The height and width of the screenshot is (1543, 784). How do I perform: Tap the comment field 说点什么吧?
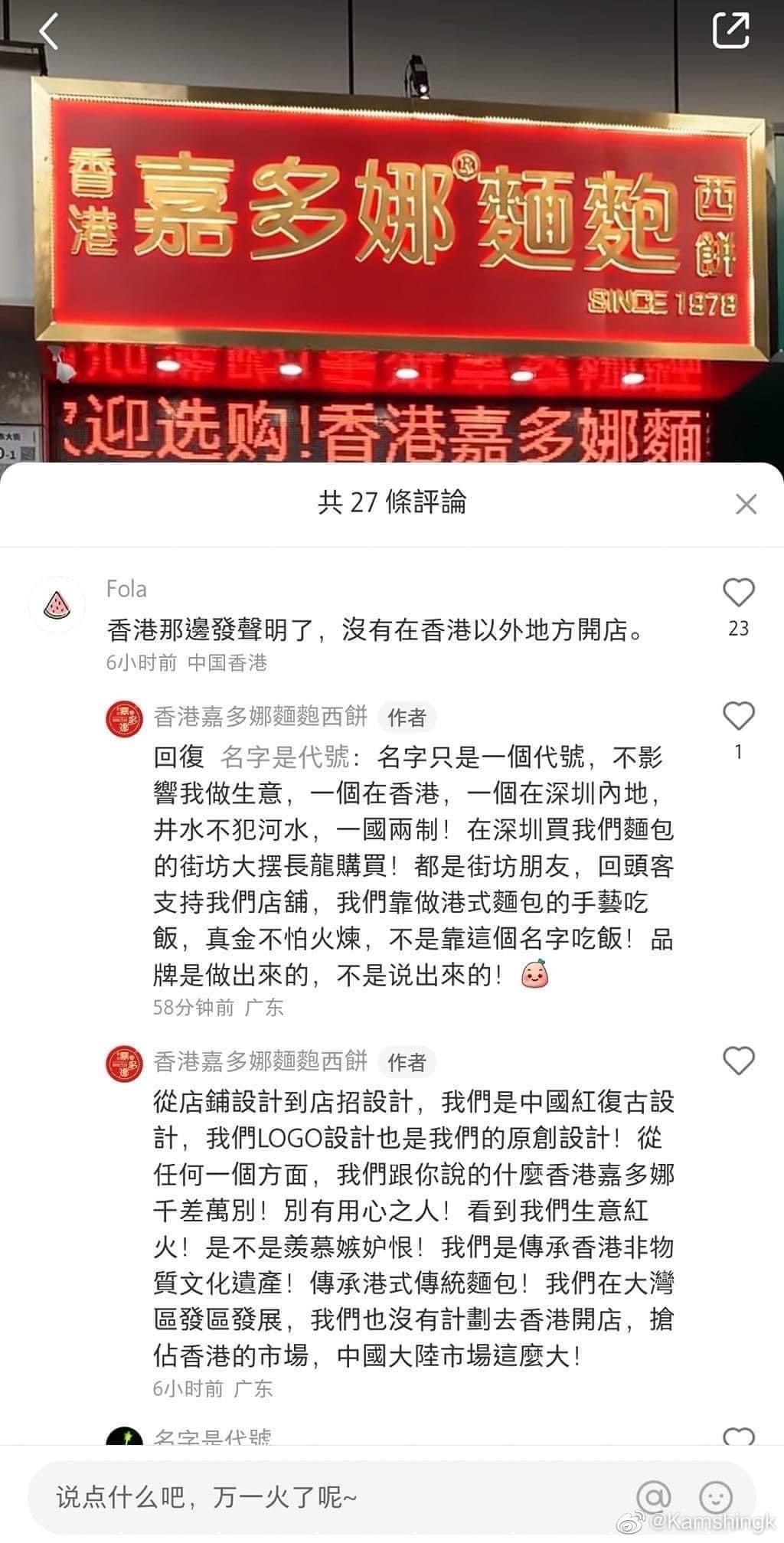coord(306,1496)
